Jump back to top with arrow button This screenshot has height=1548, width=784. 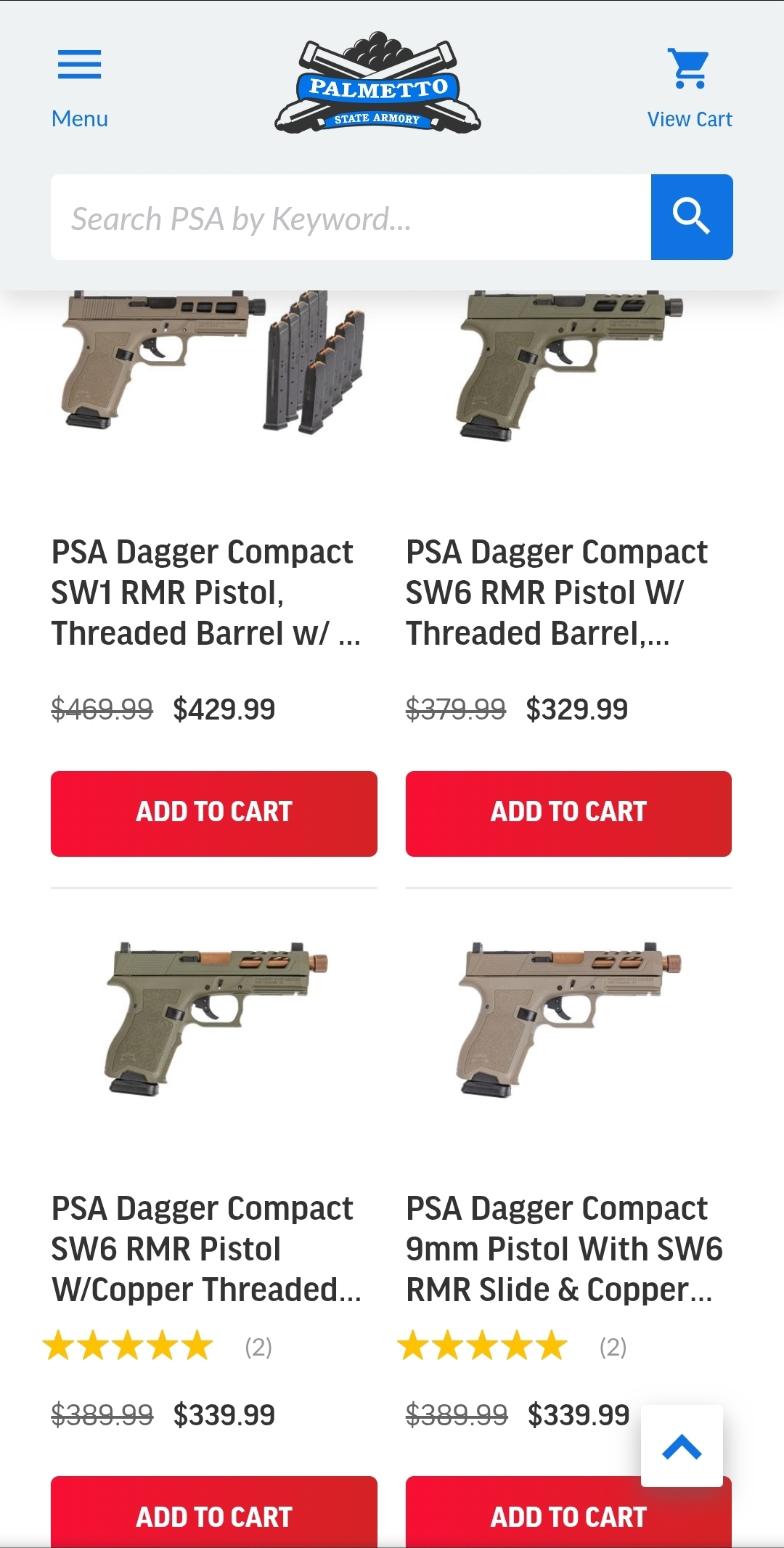tap(682, 1446)
